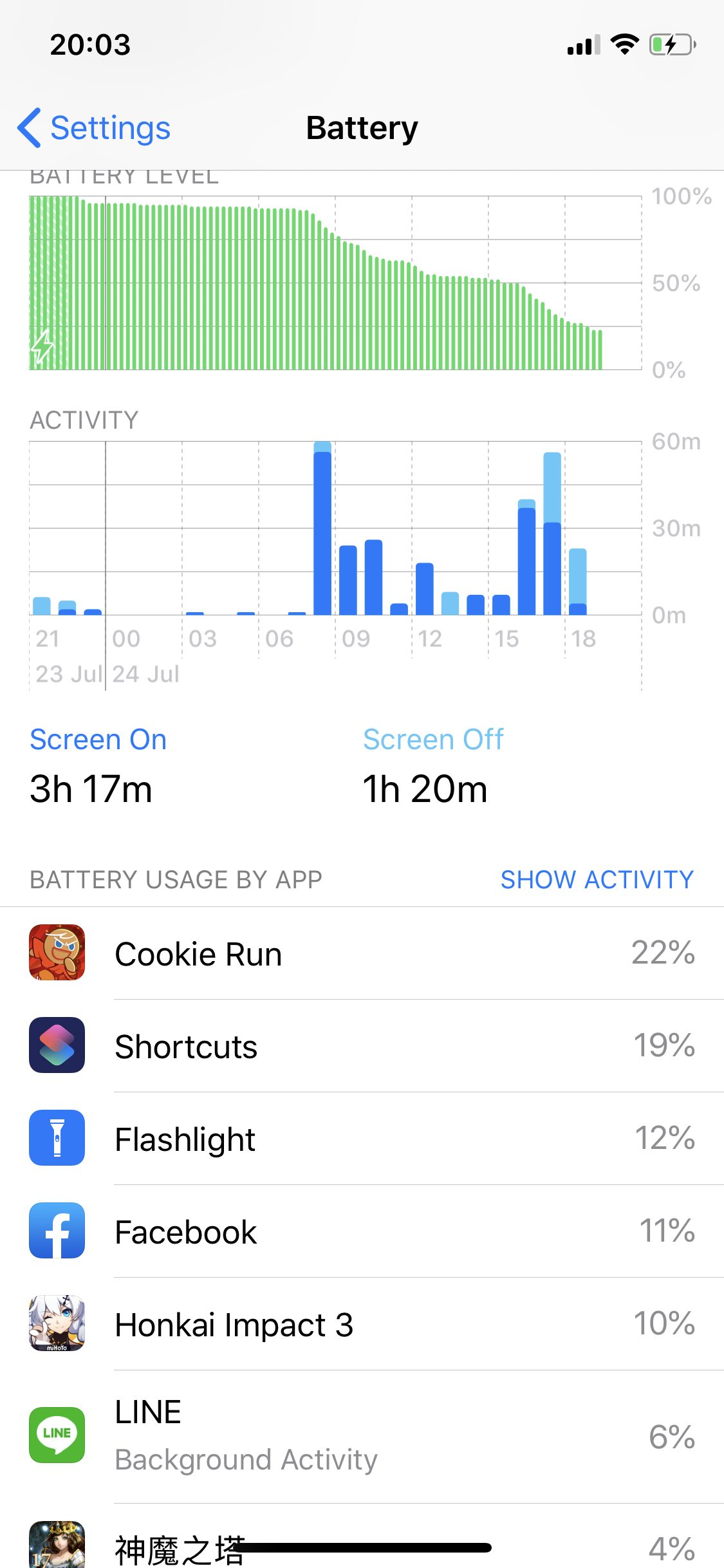724x1568 pixels.
Task: Go back to Settings
Action: (94, 128)
